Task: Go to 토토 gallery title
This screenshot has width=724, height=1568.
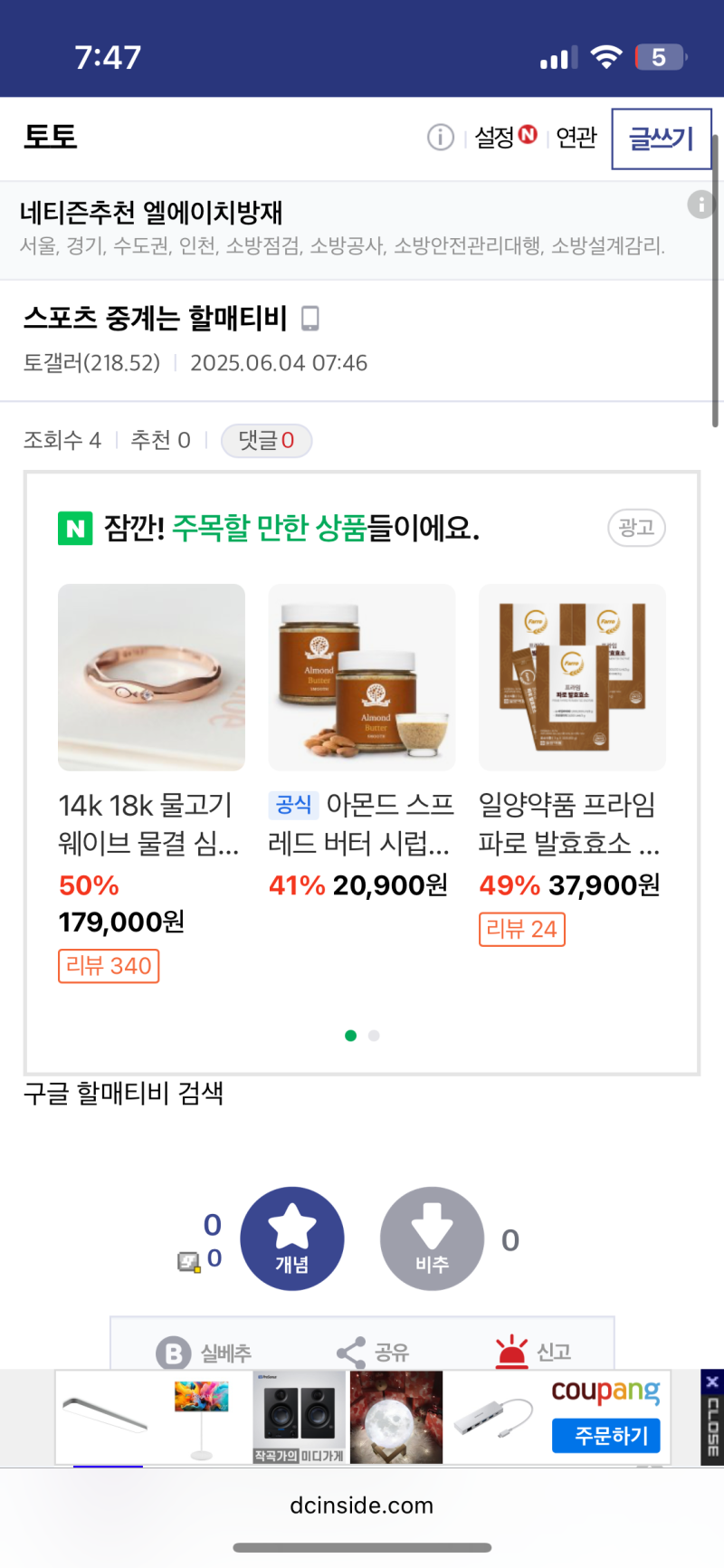Action: pos(51,137)
